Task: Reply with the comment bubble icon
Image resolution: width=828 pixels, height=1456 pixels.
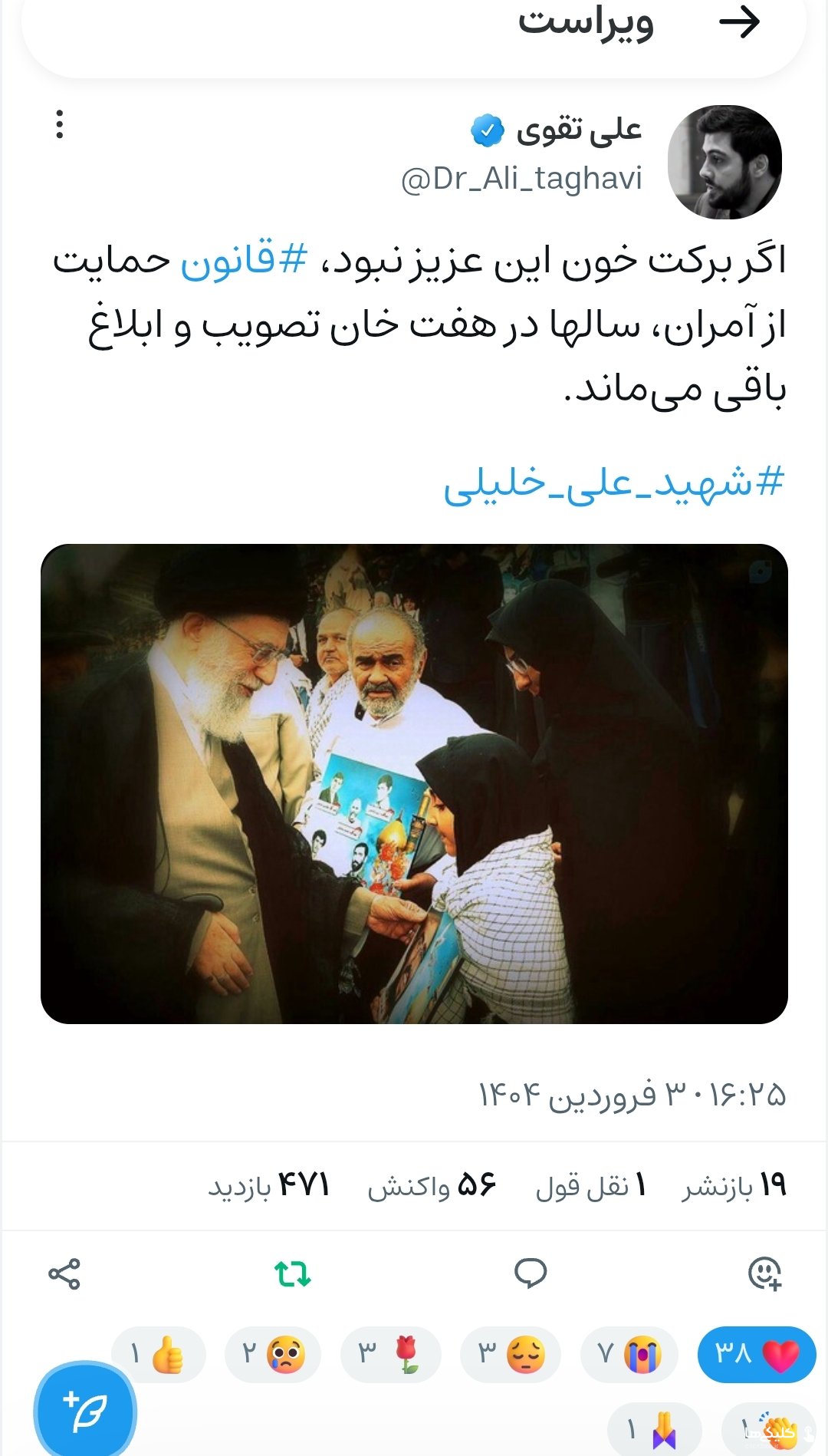Action: 531,1273
